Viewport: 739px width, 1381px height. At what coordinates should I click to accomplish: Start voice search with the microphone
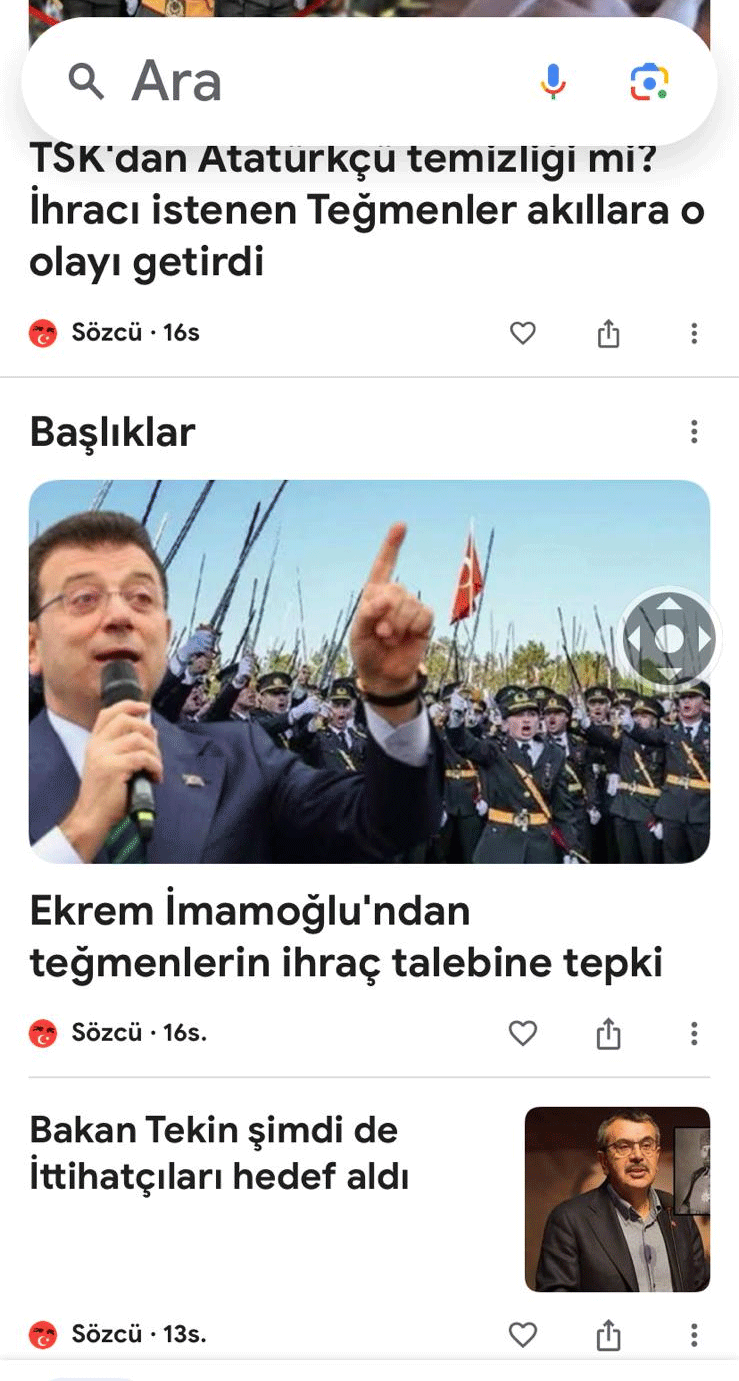(552, 81)
